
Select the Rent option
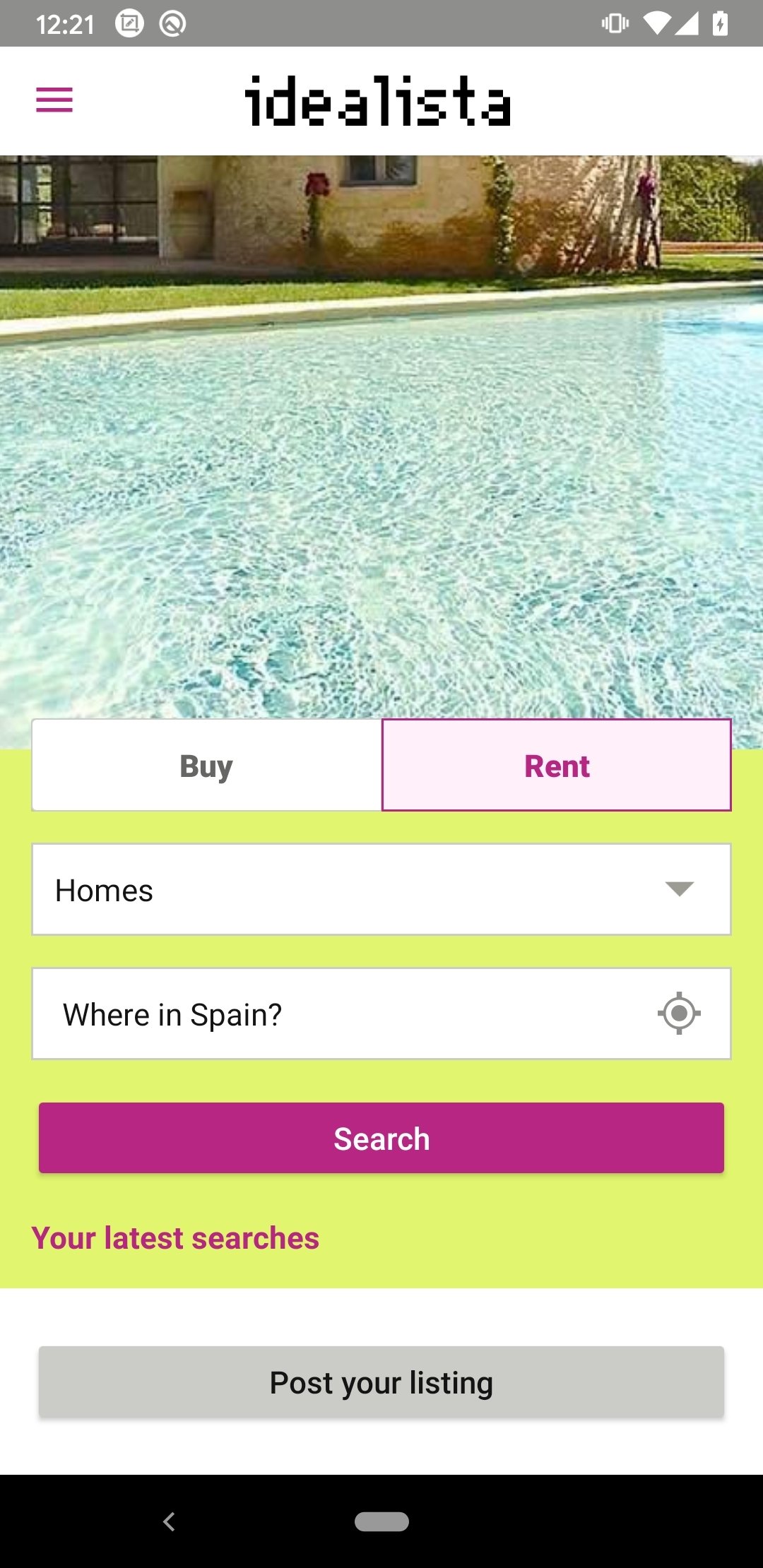coord(557,765)
